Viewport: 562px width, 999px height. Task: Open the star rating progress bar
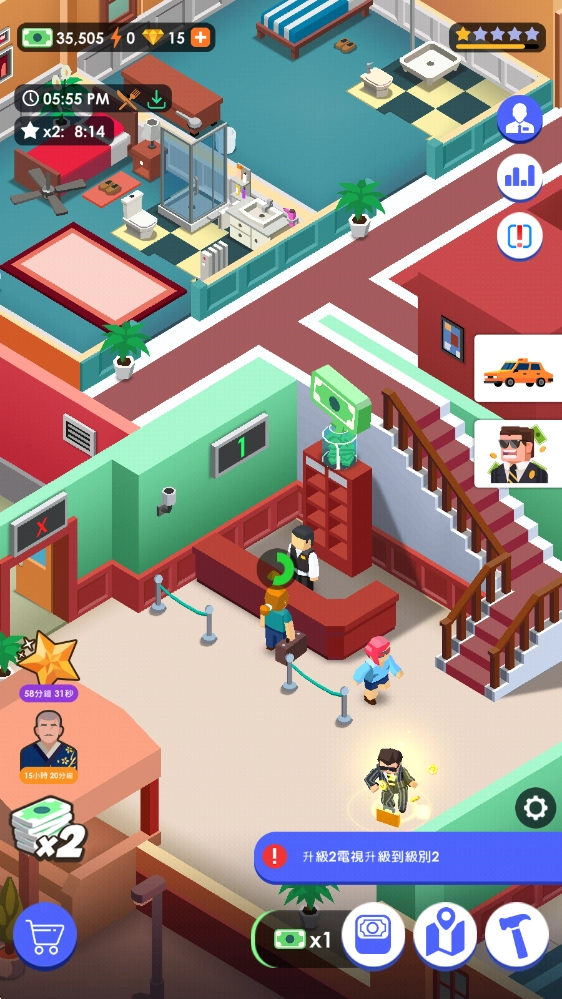497,38
